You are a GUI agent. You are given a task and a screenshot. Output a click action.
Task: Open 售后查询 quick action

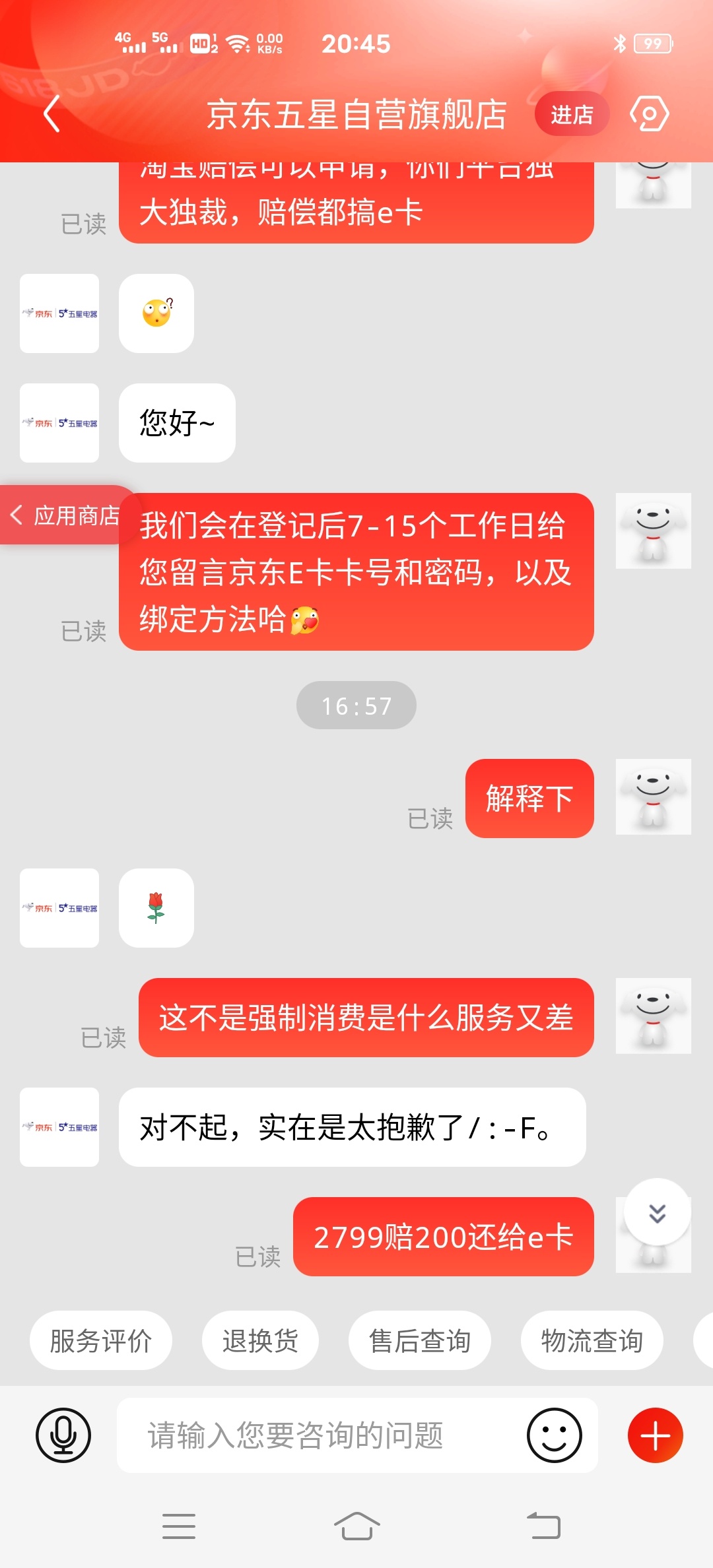[x=420, y=1340]
